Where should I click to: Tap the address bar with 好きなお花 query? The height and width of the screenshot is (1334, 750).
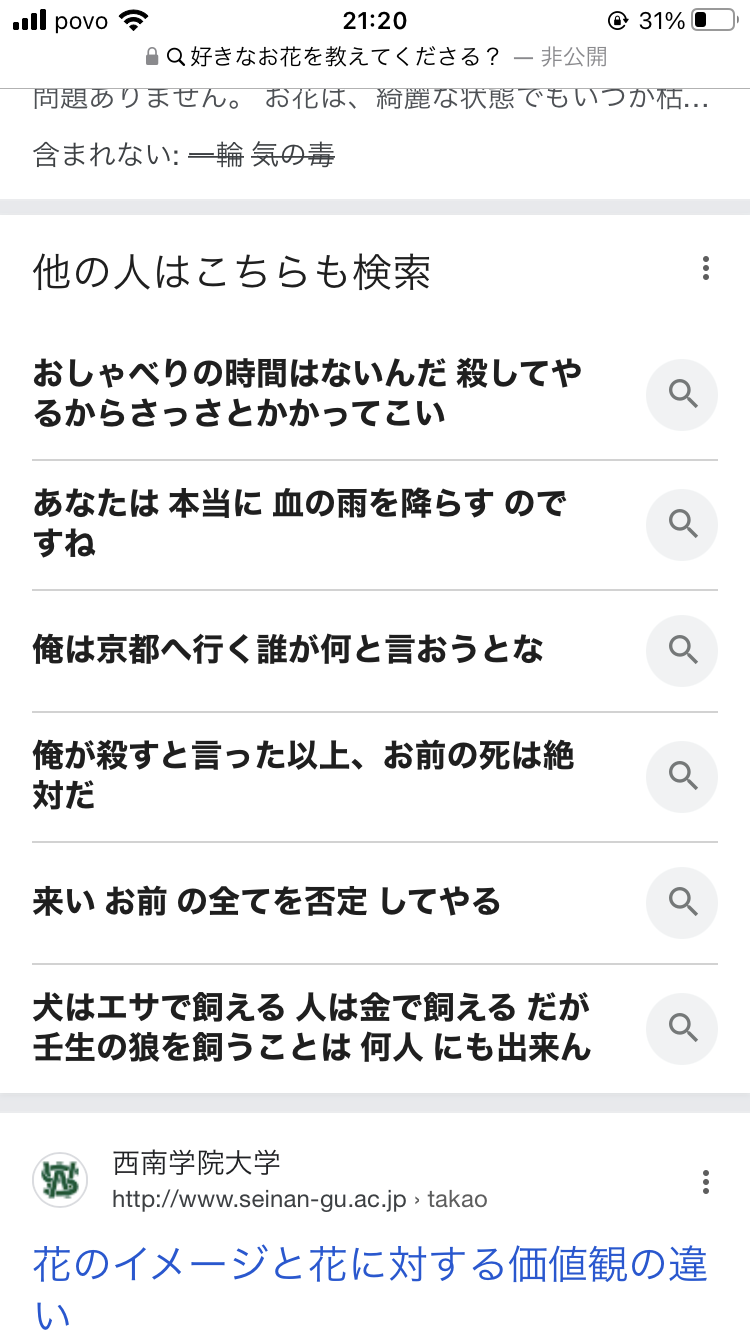pyautogui.click(x=375, y=57)
